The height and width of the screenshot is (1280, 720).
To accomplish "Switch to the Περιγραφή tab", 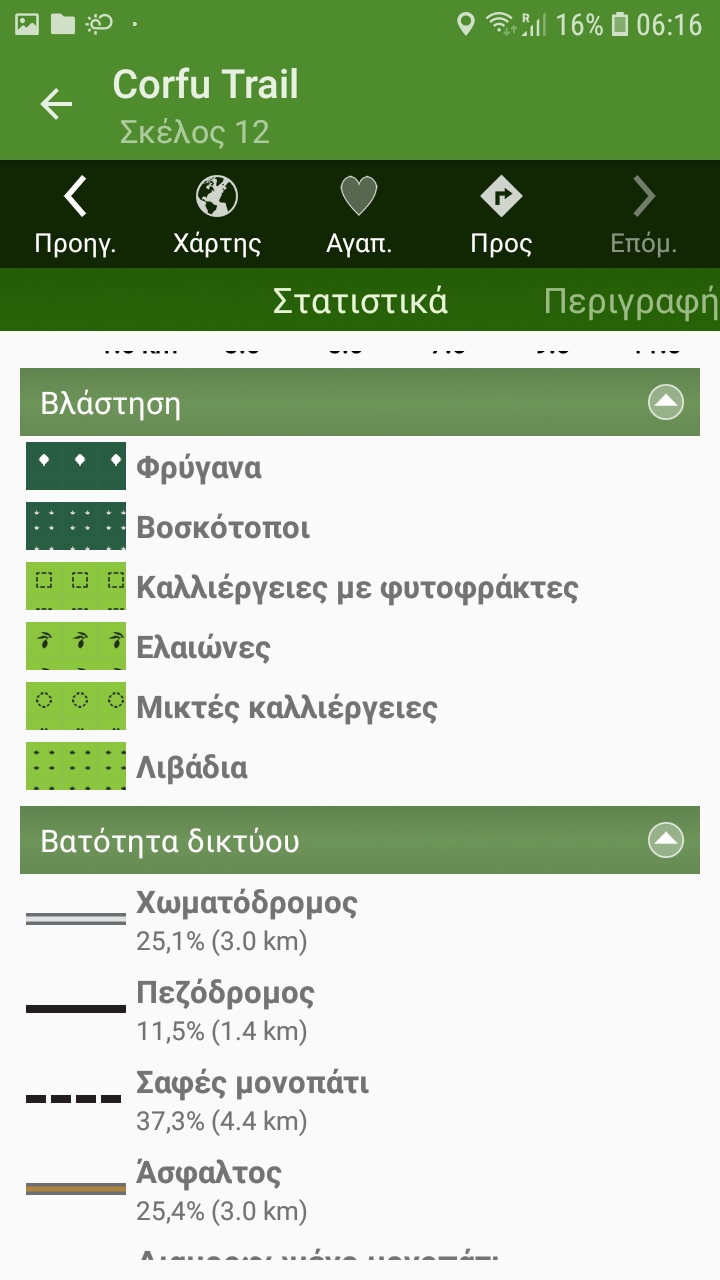I will click(630, 301).
